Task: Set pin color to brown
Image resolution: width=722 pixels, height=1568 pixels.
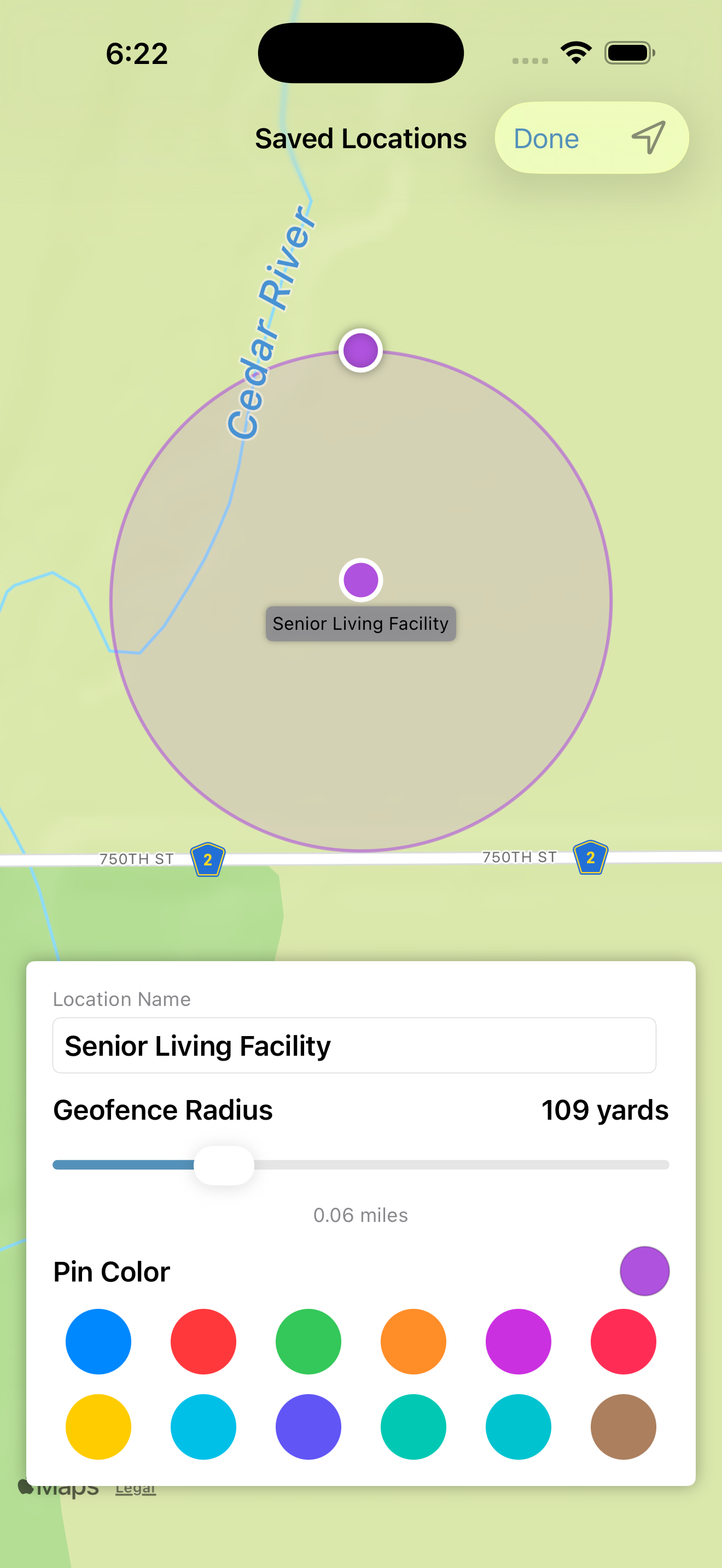Action: [624, 1427]
